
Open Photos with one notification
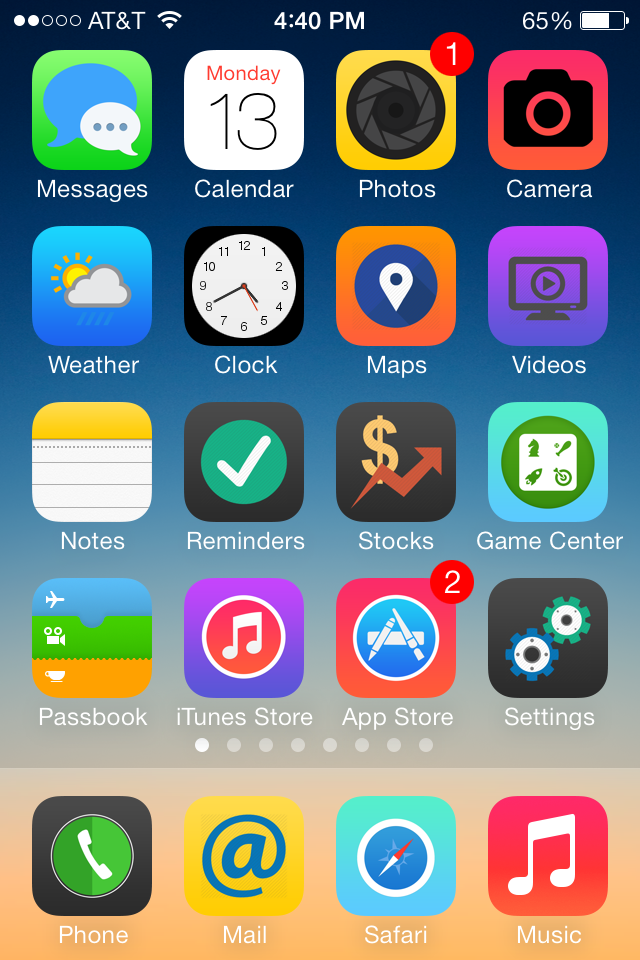(x=396, y=110)
